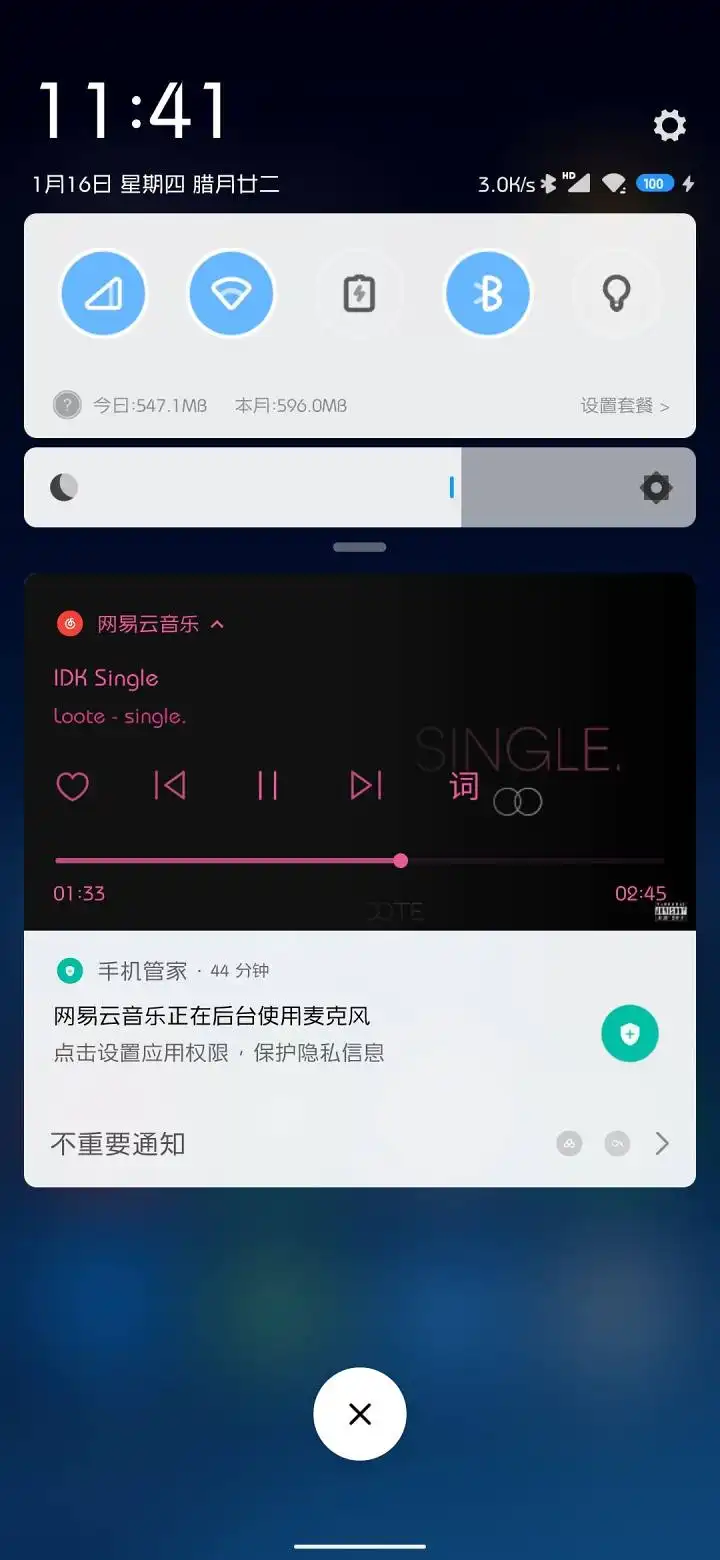Enable battery saver mode
This screenshot has width=720, height=1560.
[x=359, y=294]
